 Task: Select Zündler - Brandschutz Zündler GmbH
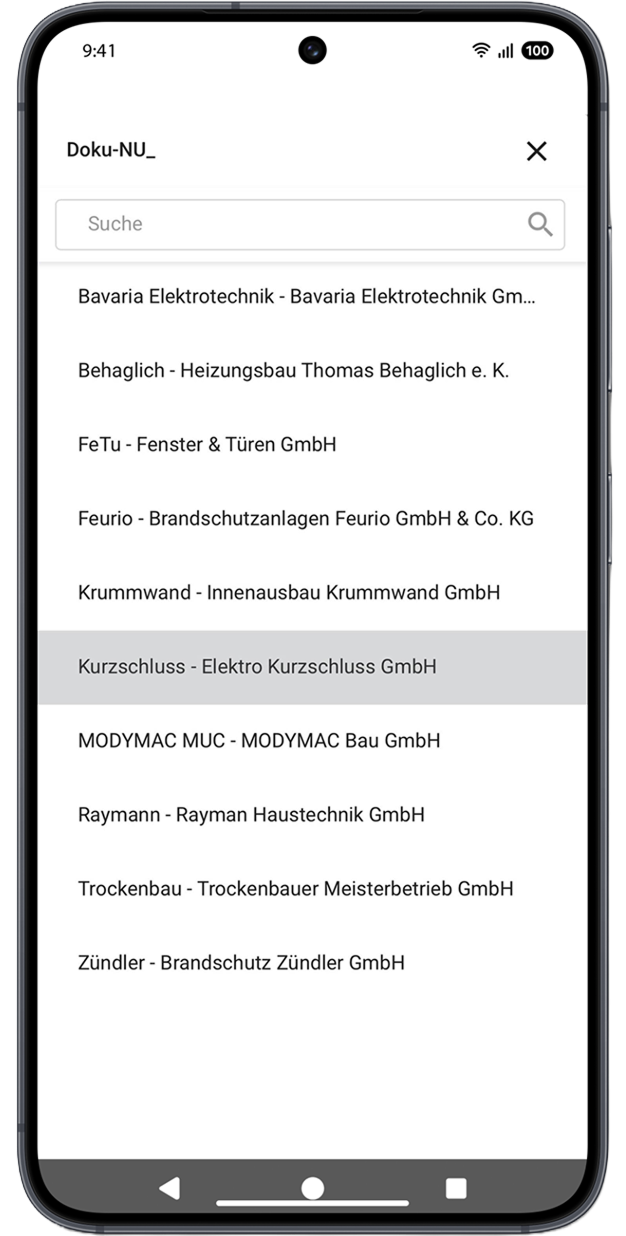241,963
